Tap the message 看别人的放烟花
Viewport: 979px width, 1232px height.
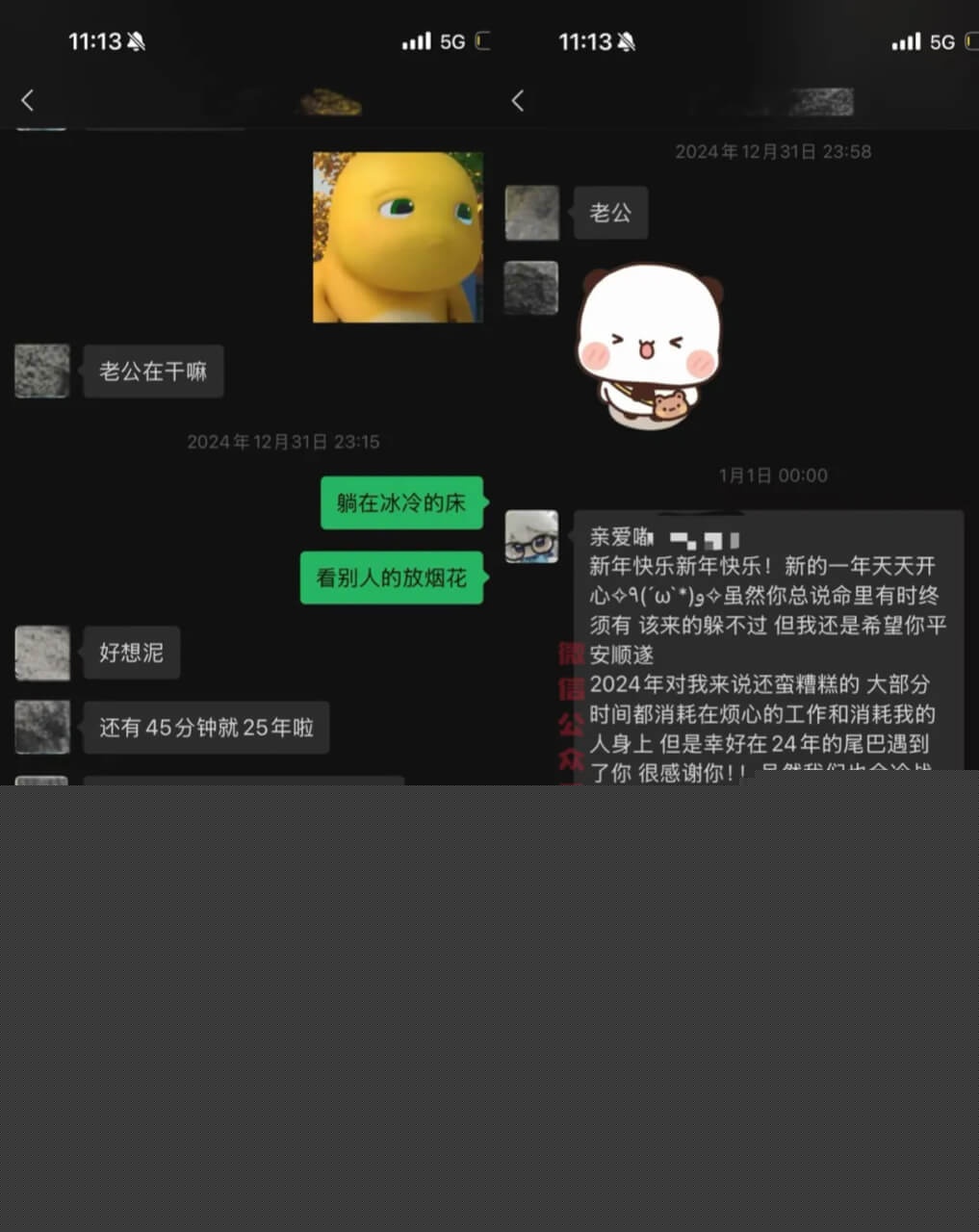click(392, 577)
